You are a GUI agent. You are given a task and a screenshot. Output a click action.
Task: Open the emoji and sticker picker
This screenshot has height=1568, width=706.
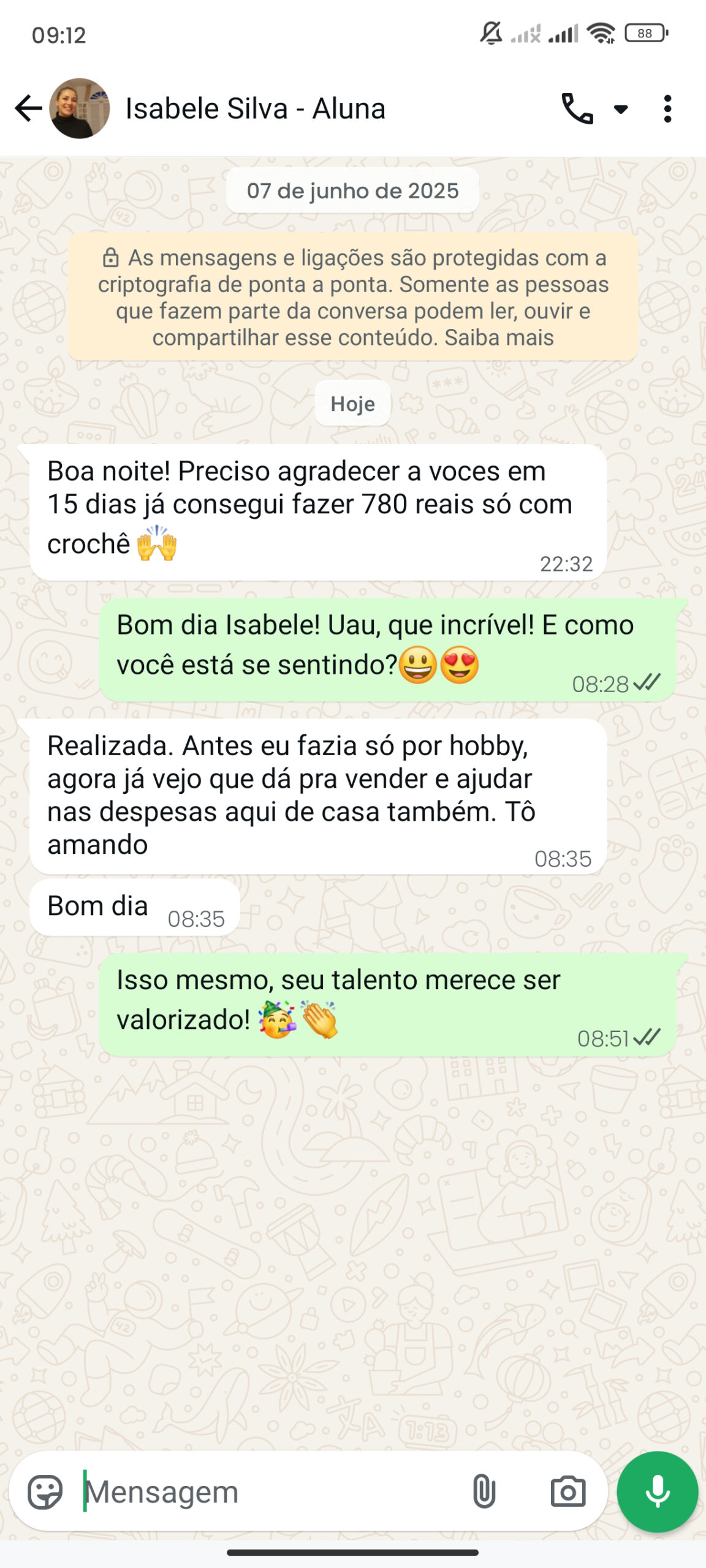tap(45, 1491)
